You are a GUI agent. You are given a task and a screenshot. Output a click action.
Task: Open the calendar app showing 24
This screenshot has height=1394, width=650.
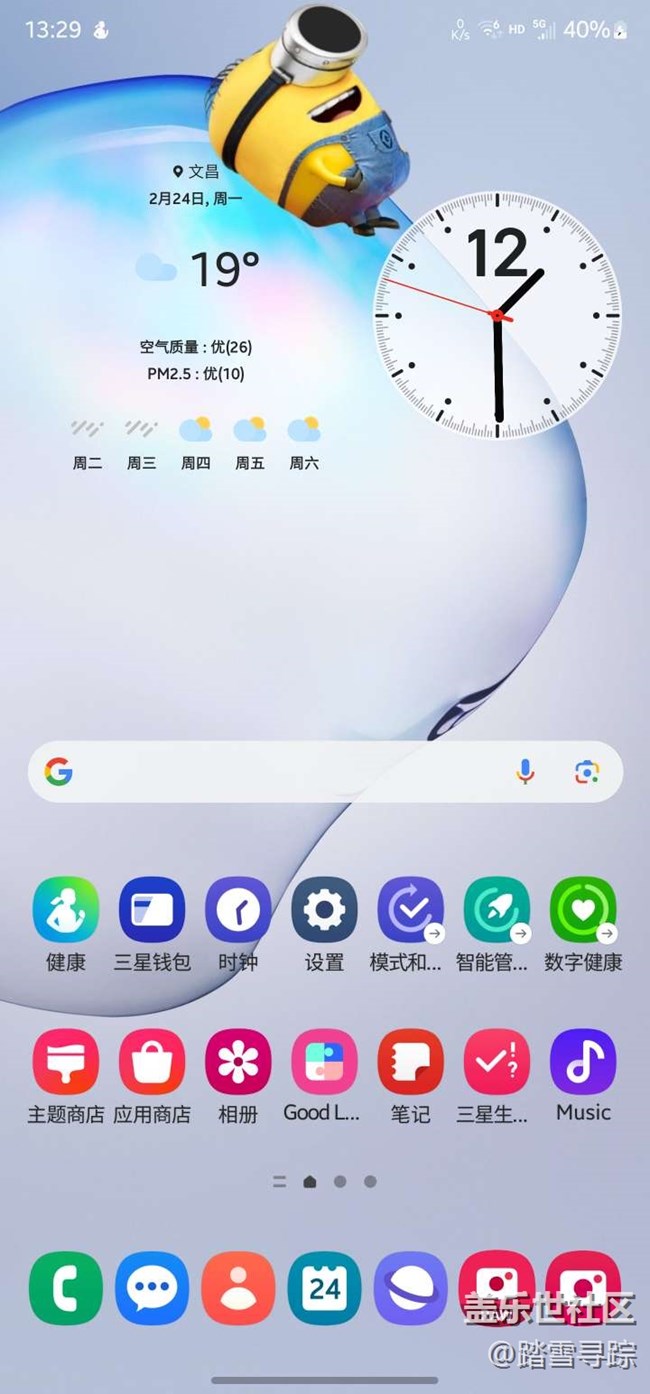pos(324,1288)
